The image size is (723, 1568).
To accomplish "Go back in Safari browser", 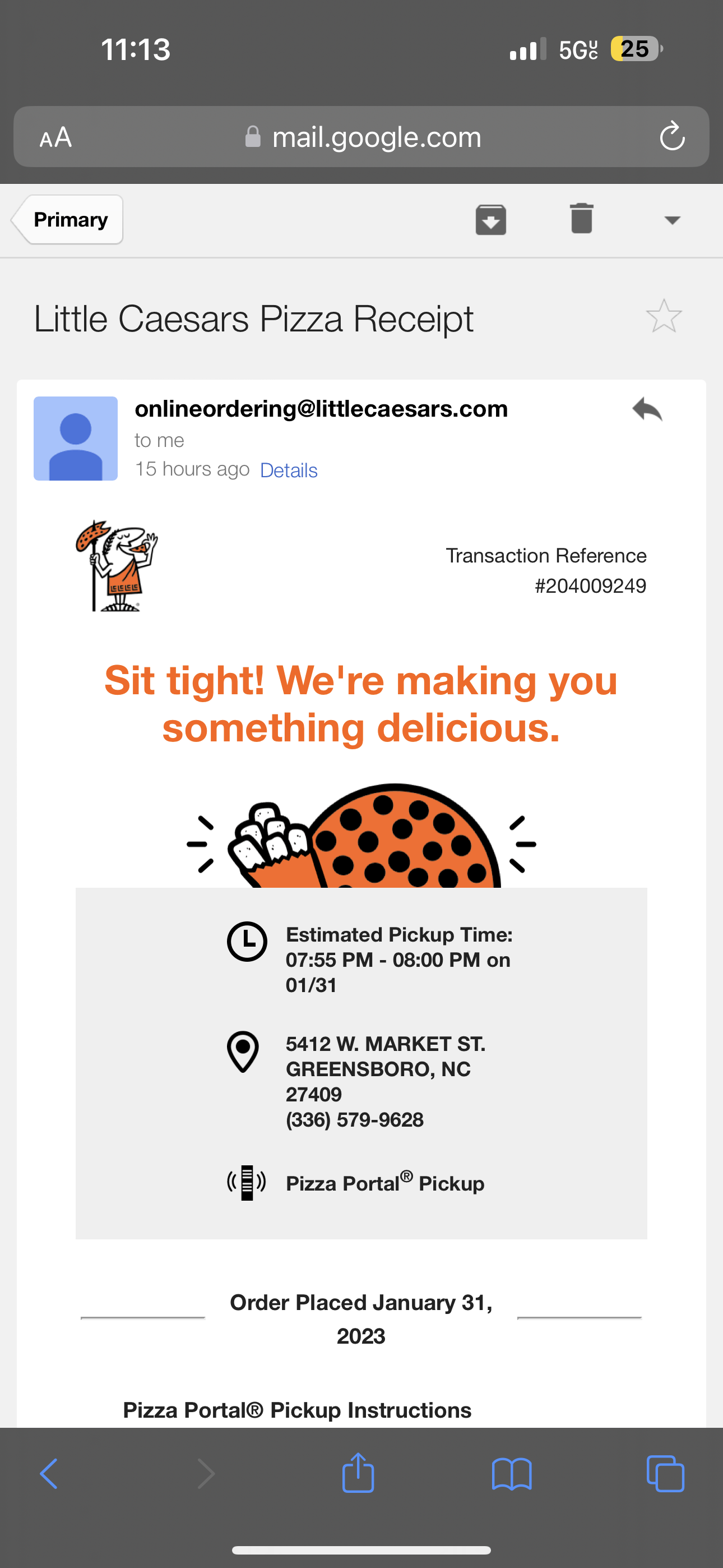I will [x=49, y=1474].
